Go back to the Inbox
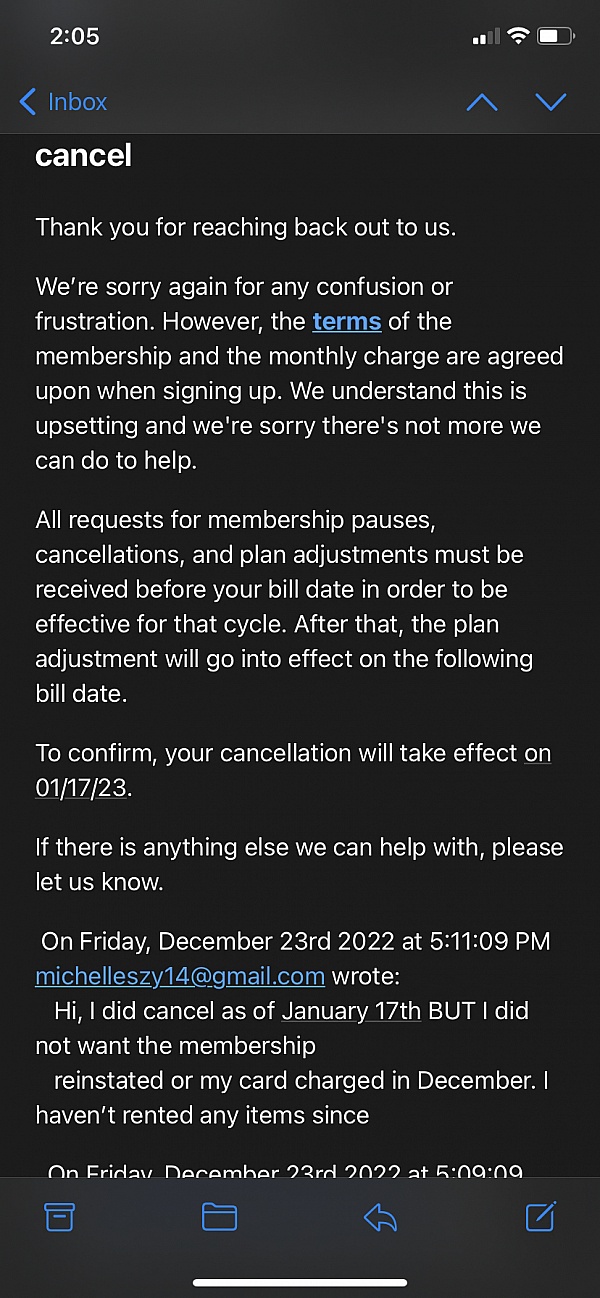This screenshot has height=1298, width=600. pyautogui.click(x=64, y=102)
